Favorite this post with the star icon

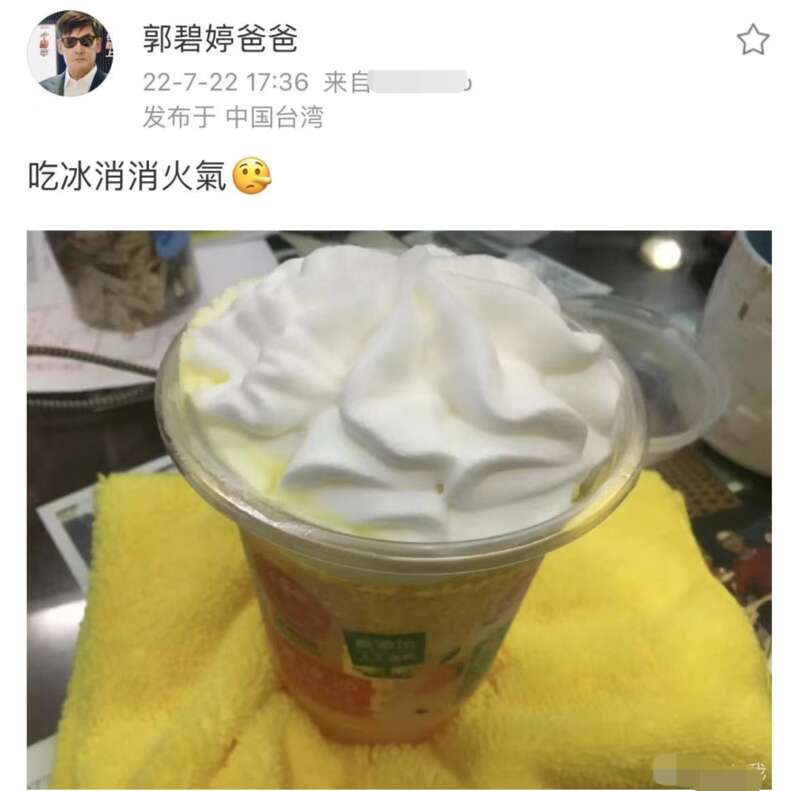point(752,40)
